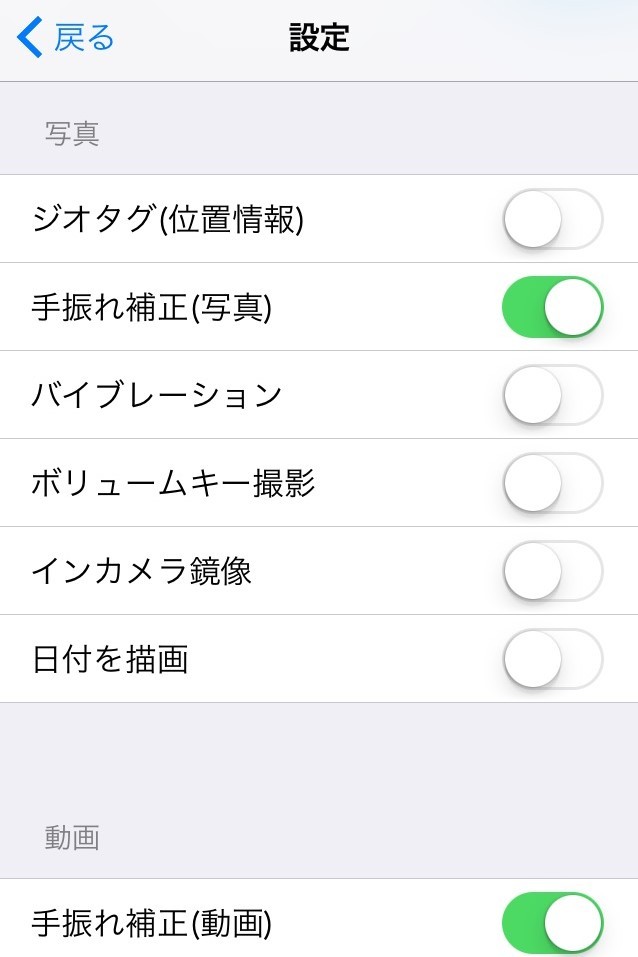Turn off 手振れ補正(写真)
This screenshot has height=957, width=638.
[552, 307]
